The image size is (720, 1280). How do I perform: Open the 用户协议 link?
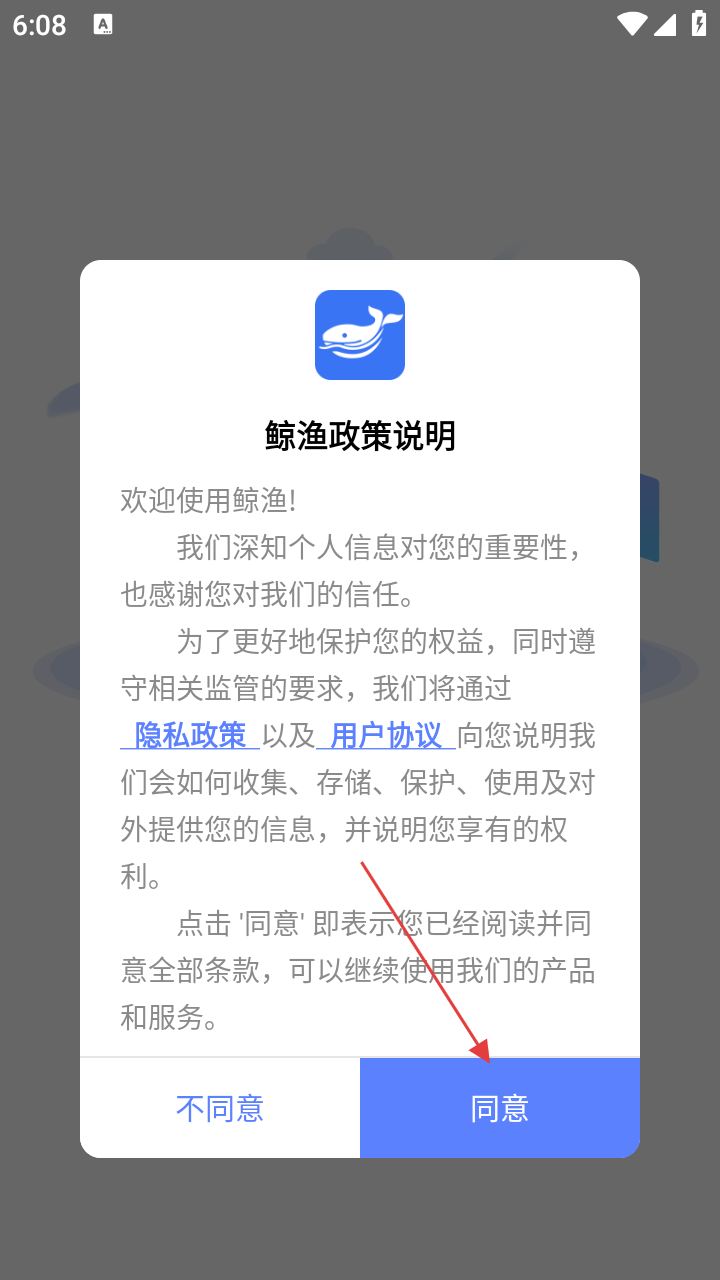point(386,736)
